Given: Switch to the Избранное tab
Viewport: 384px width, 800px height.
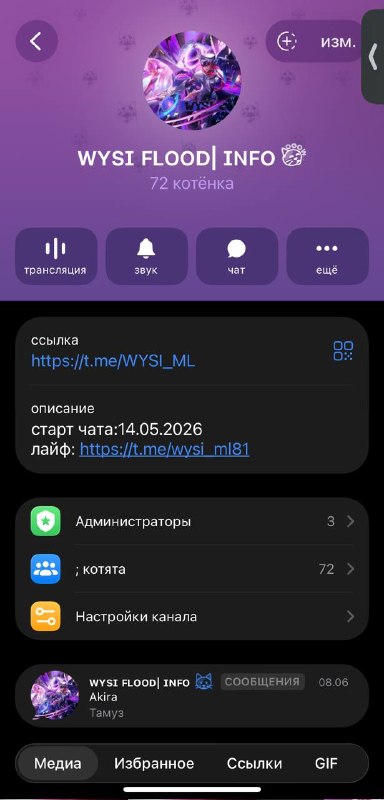Looking at the screenshot, I should tap(154, 763).
